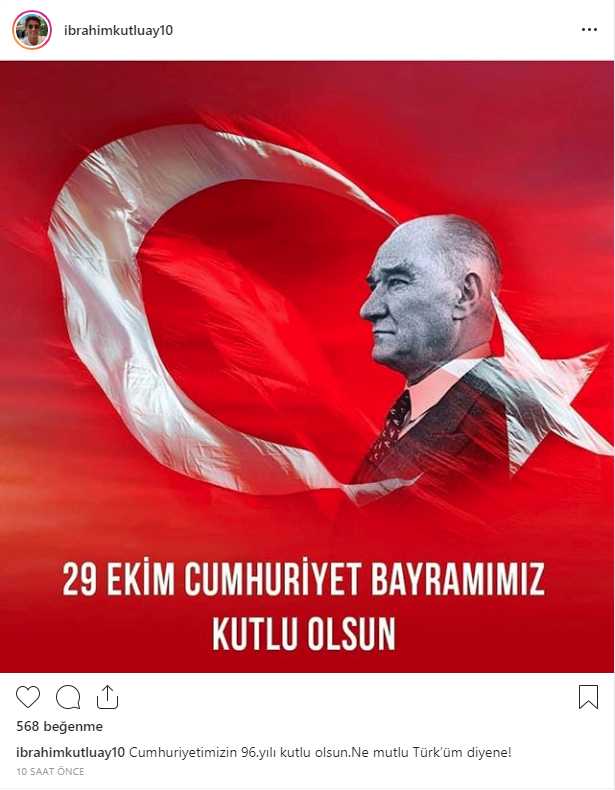Open the Cumhuriyet Bayramı post image
The height and width of the screenshot is (790, 615).
[307, 366]
